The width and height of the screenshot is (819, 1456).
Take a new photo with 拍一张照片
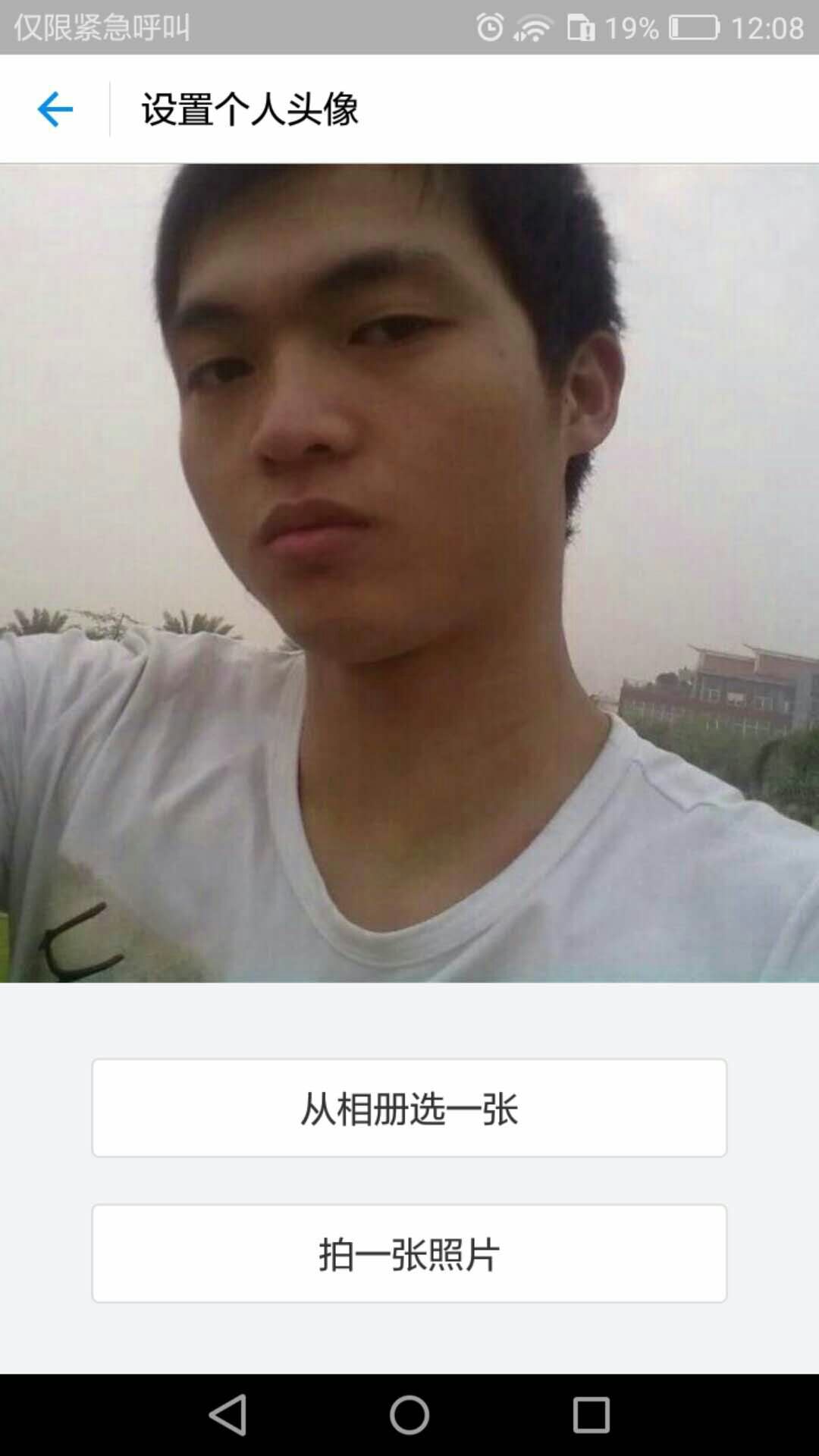tap(409, 1254)
